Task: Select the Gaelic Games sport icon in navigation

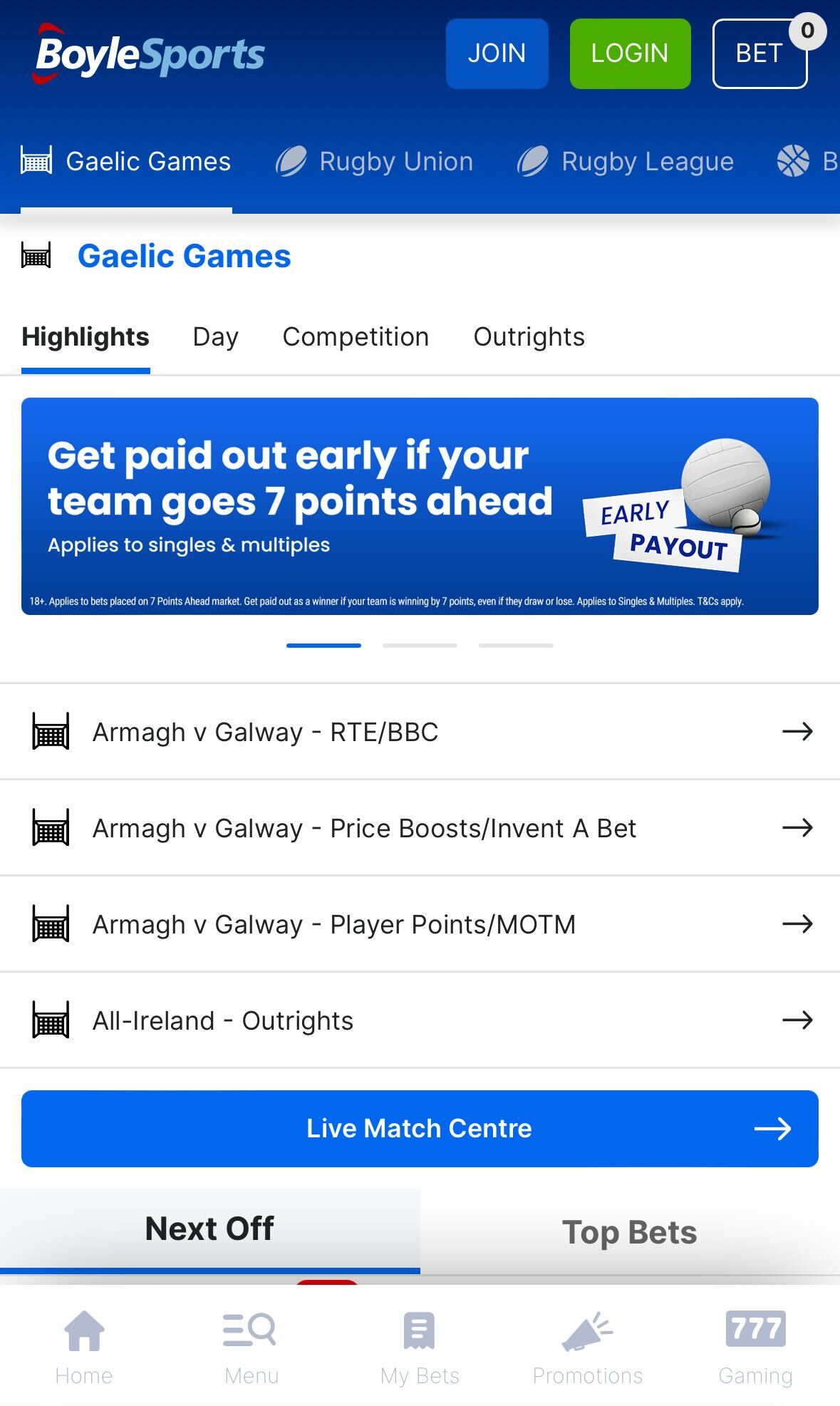Action: pyautogui.click(x=37, y=161)
